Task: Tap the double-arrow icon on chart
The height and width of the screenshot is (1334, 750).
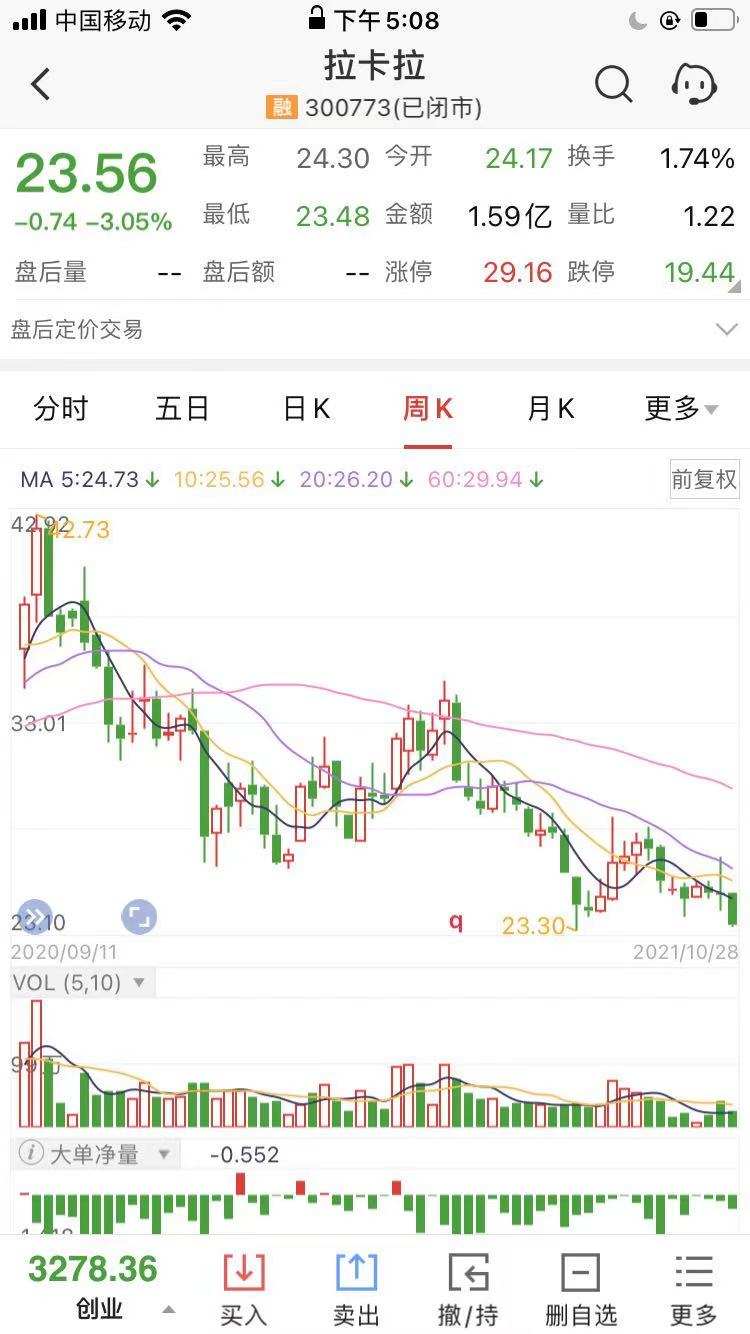Action: tap(33, 915)
